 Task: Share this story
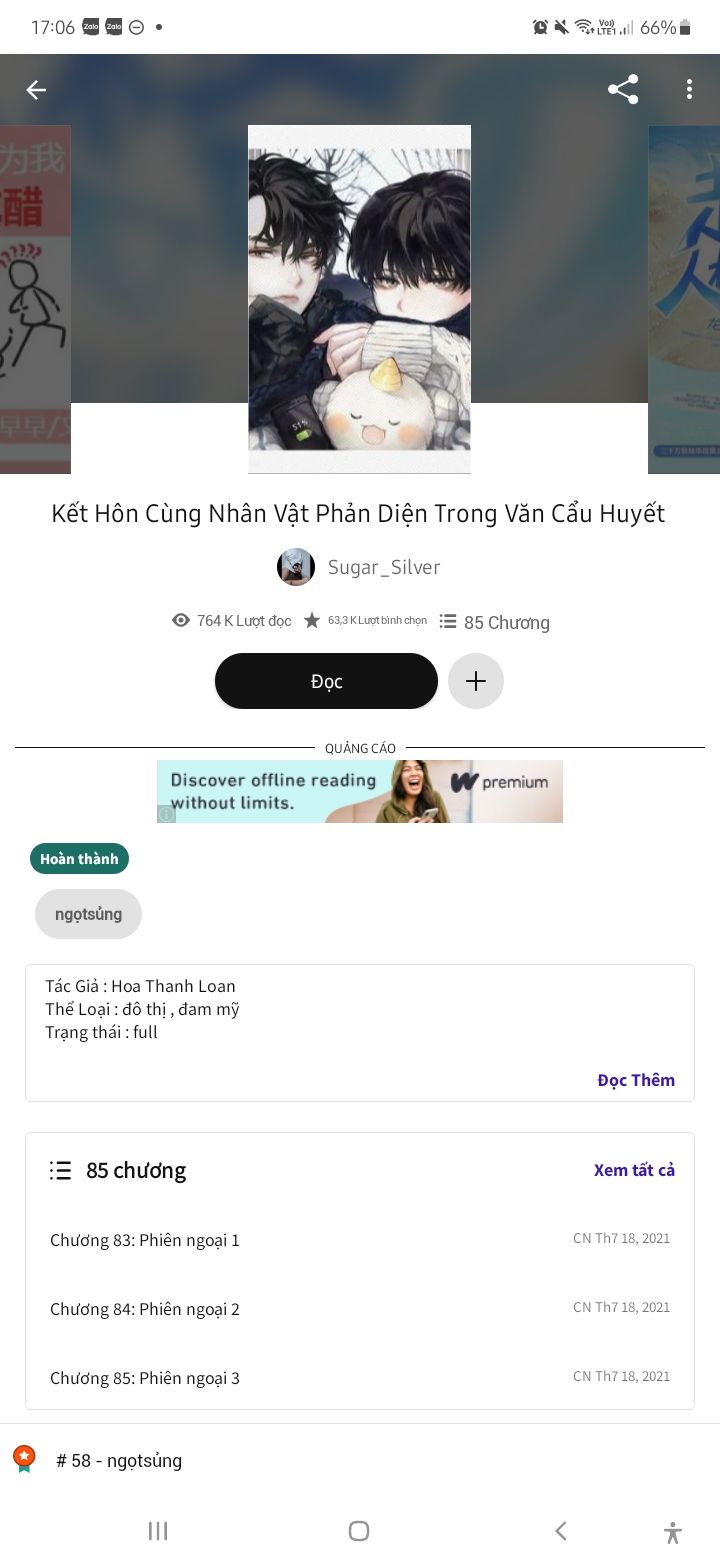(x=623, y=89)
